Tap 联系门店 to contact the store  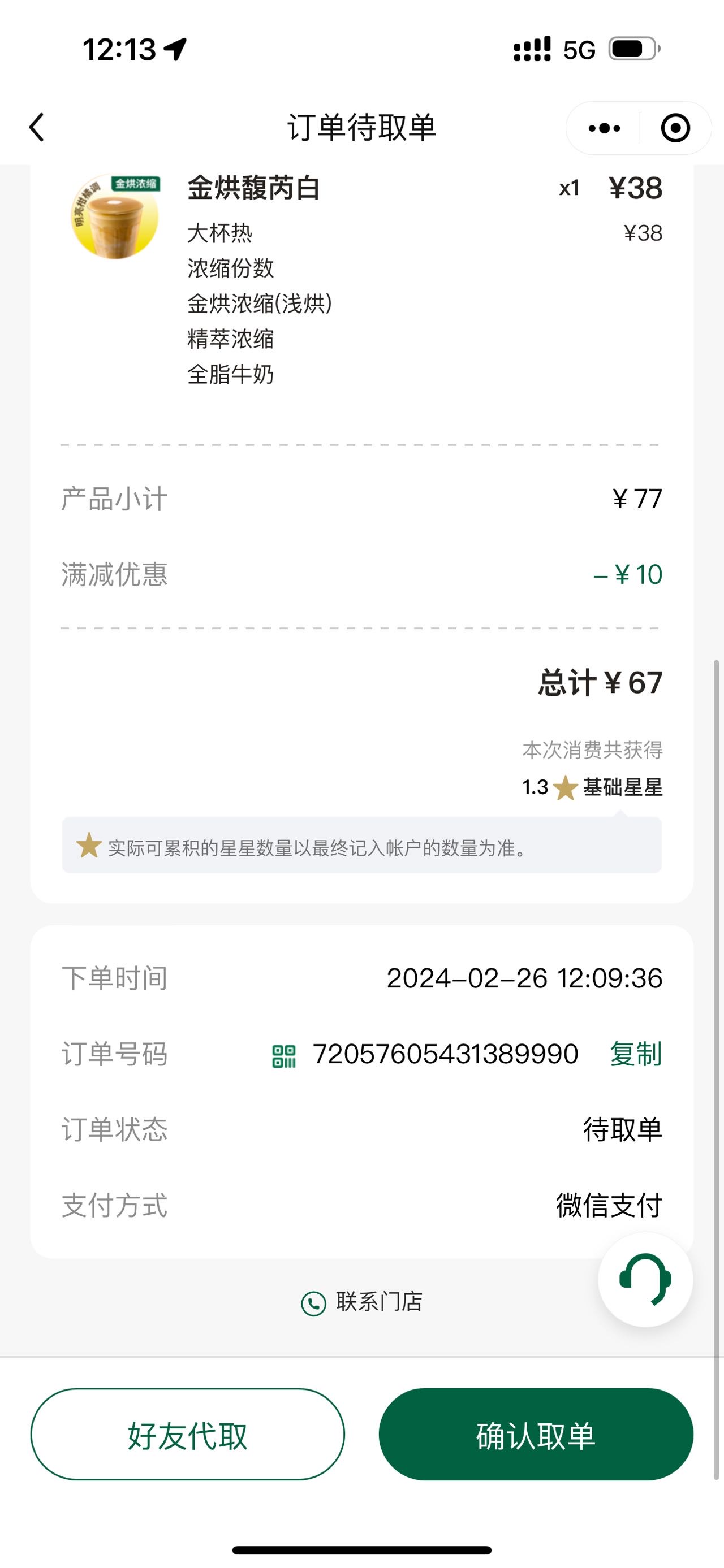point(361,1302)
